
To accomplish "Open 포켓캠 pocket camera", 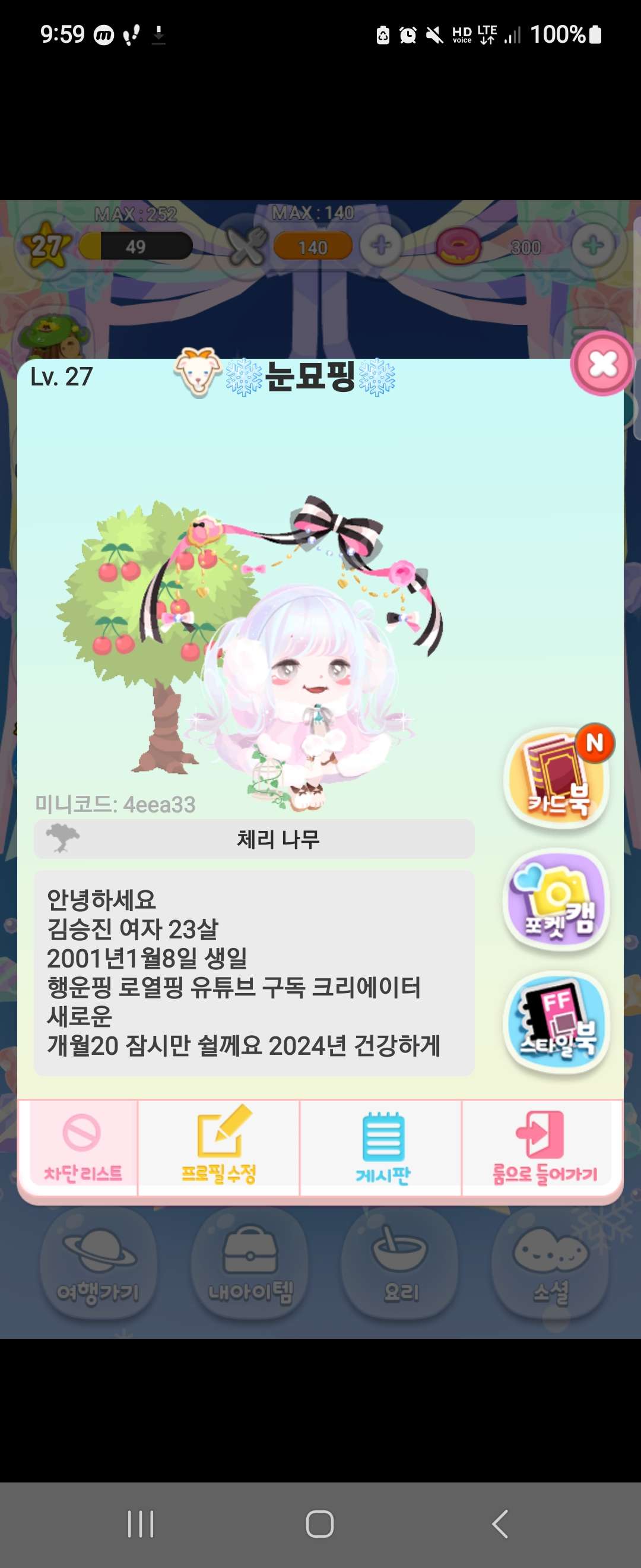I will [x=557, y=900].
